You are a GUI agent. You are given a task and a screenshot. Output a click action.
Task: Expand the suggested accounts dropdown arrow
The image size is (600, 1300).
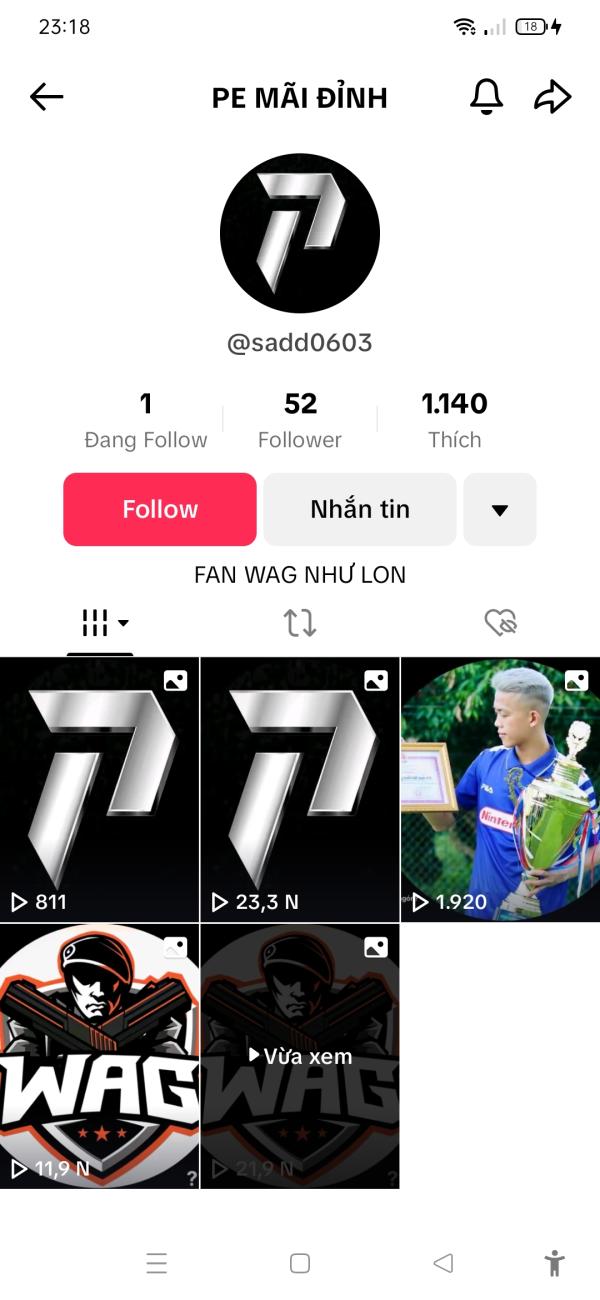[x=500, y=509]
